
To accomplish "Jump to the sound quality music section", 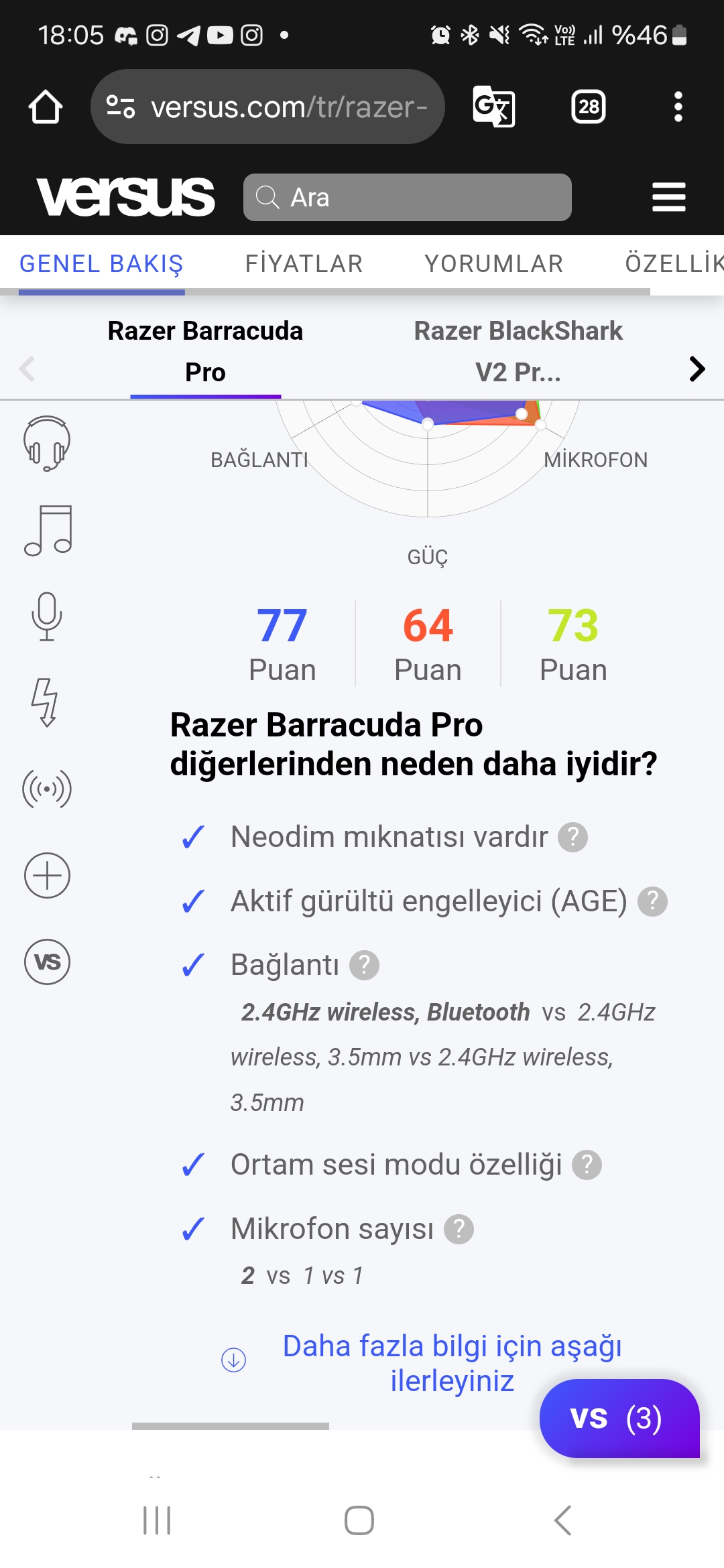I will pyautogui.click(x=47, y=530).
